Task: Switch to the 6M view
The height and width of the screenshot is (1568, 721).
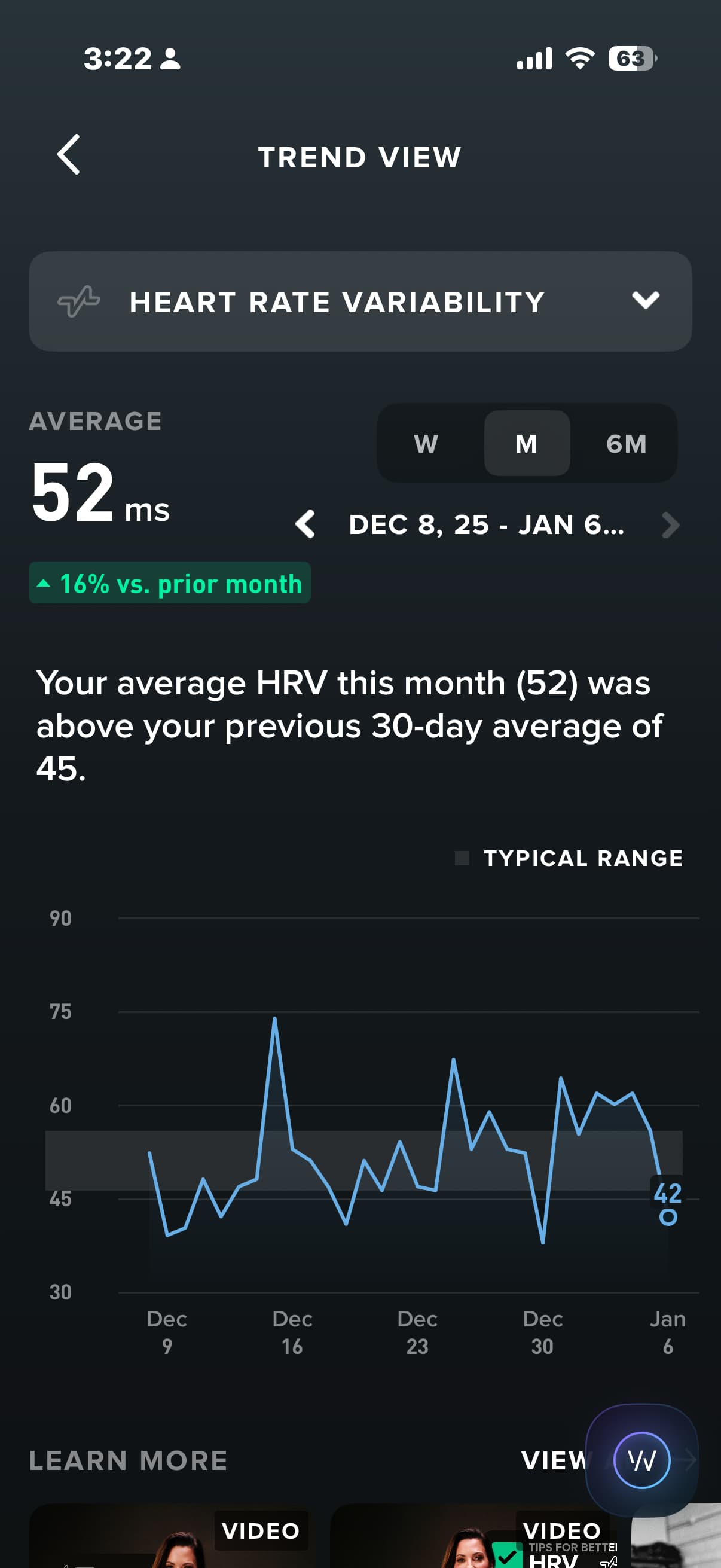Action: coord(626,444)
